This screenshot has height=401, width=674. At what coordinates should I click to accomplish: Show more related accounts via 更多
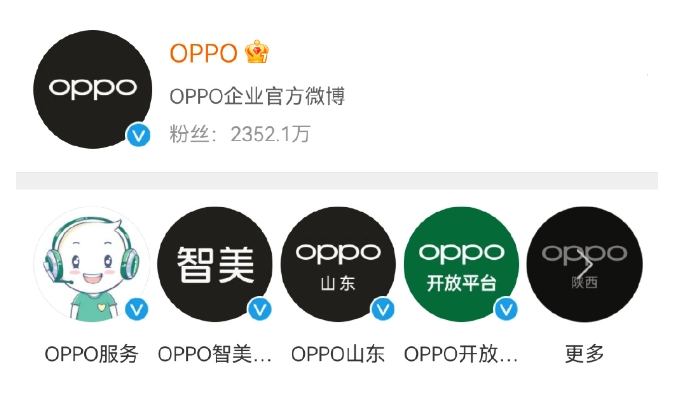[x=584, y=264]
